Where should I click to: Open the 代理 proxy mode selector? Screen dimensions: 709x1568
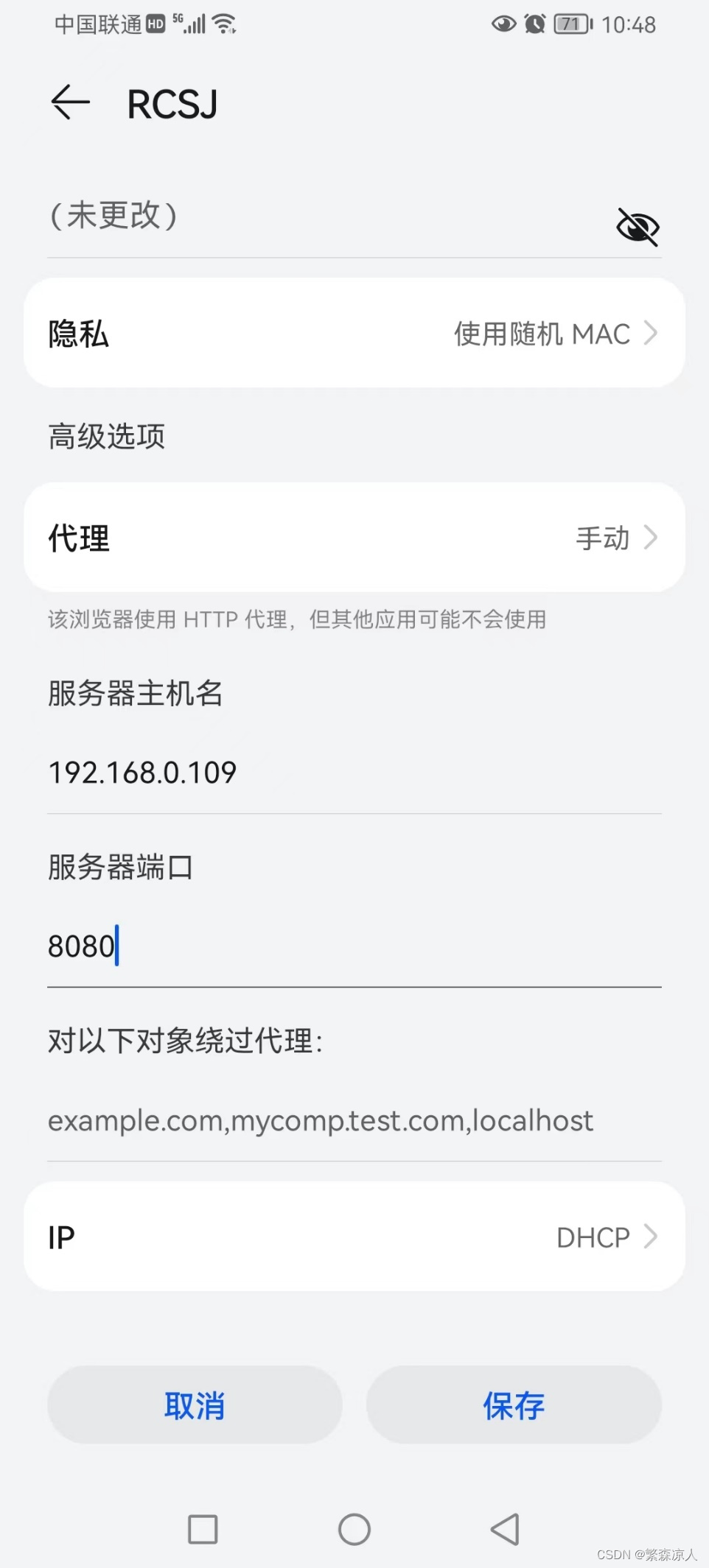[x=354, y=538]
